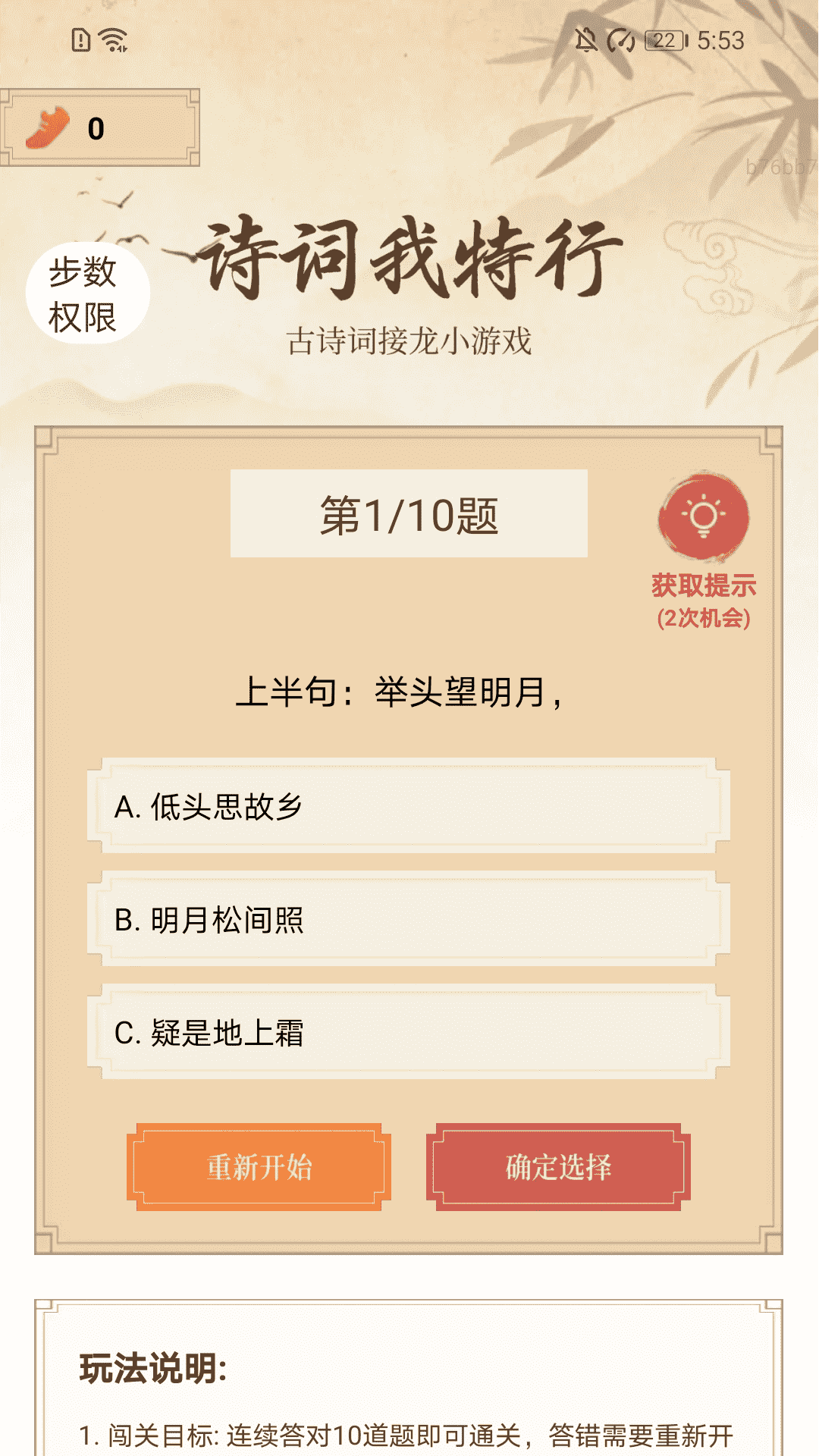Image resolution: width=819 pixels, height=1456 pixels.
Task: Select answer B 明月松间照
Action: (x=409, y=919)
